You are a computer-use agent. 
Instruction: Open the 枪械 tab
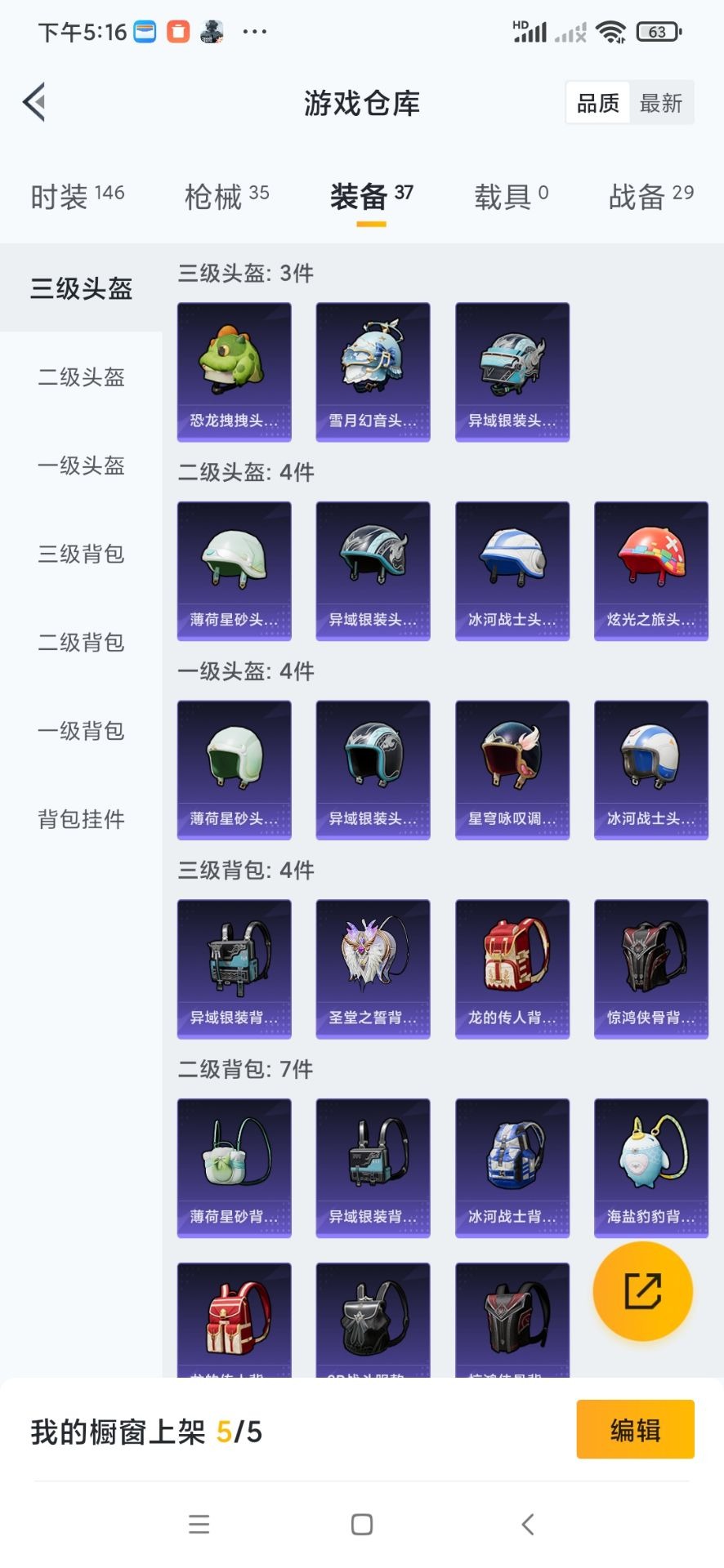point(226,197)
